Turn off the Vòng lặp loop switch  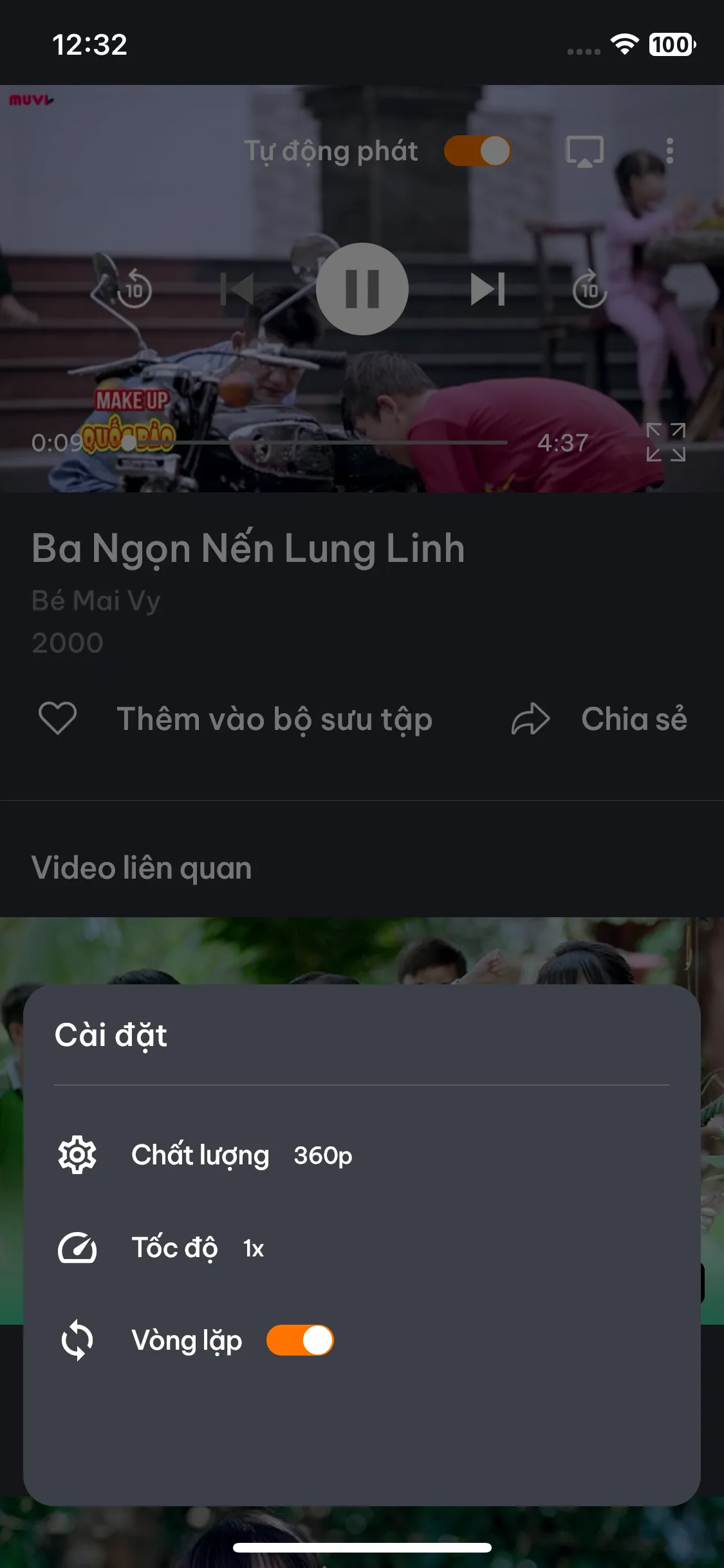[x=300, y=1341]
